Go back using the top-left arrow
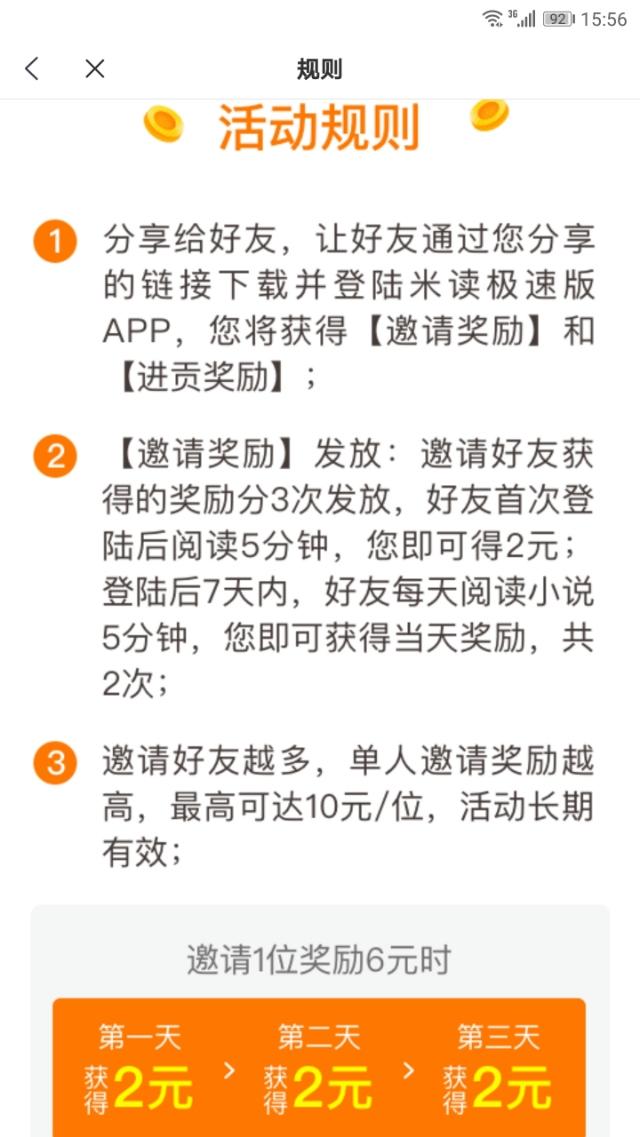 click(31, 69)
